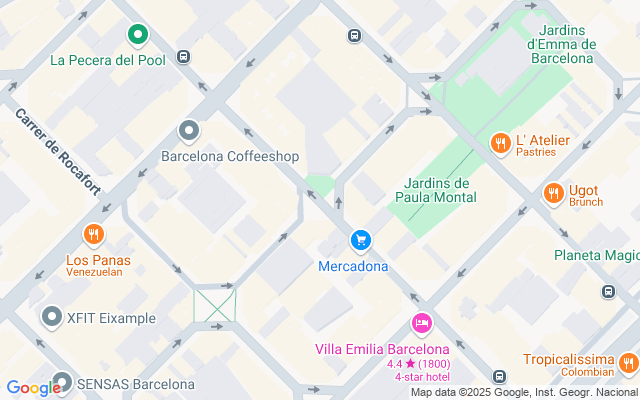The height and width of the screenshot is (400, 640).
Task: Tap the bus stop near La Pecera del Pool
Action: [x=183, y=57]
